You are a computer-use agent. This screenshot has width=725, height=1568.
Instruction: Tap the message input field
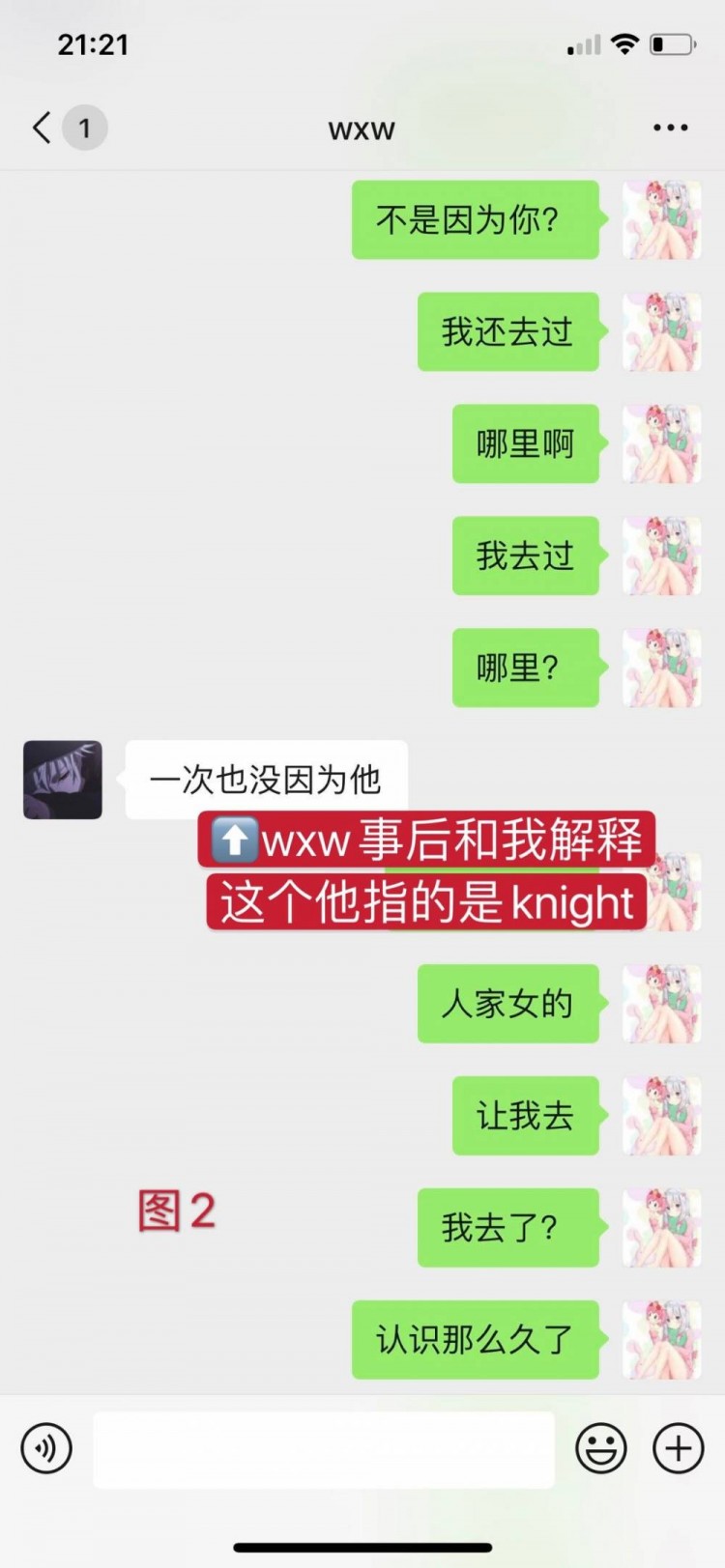[x=324, y=1448]
